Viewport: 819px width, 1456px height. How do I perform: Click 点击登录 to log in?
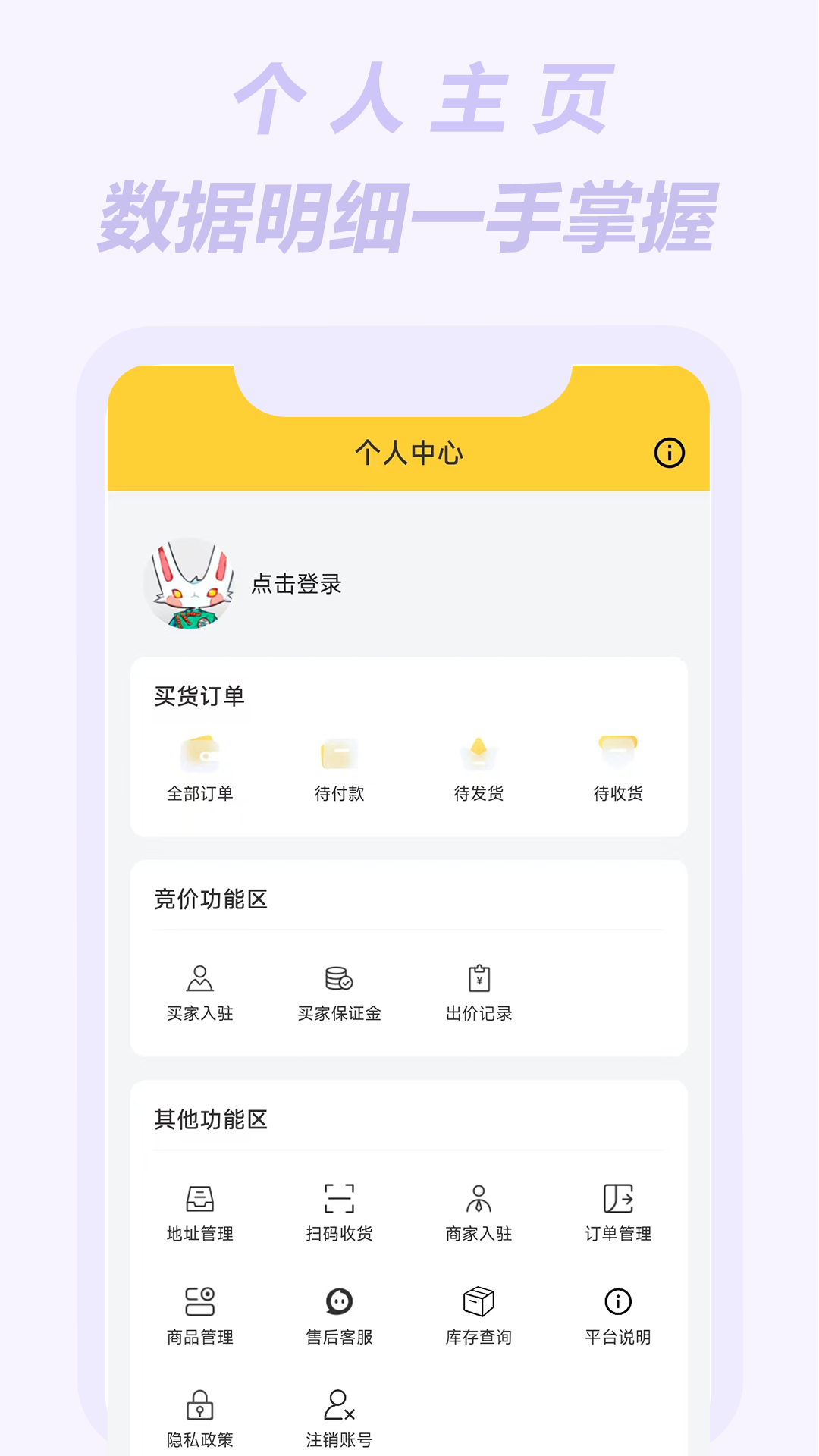[x=297, y=585]
